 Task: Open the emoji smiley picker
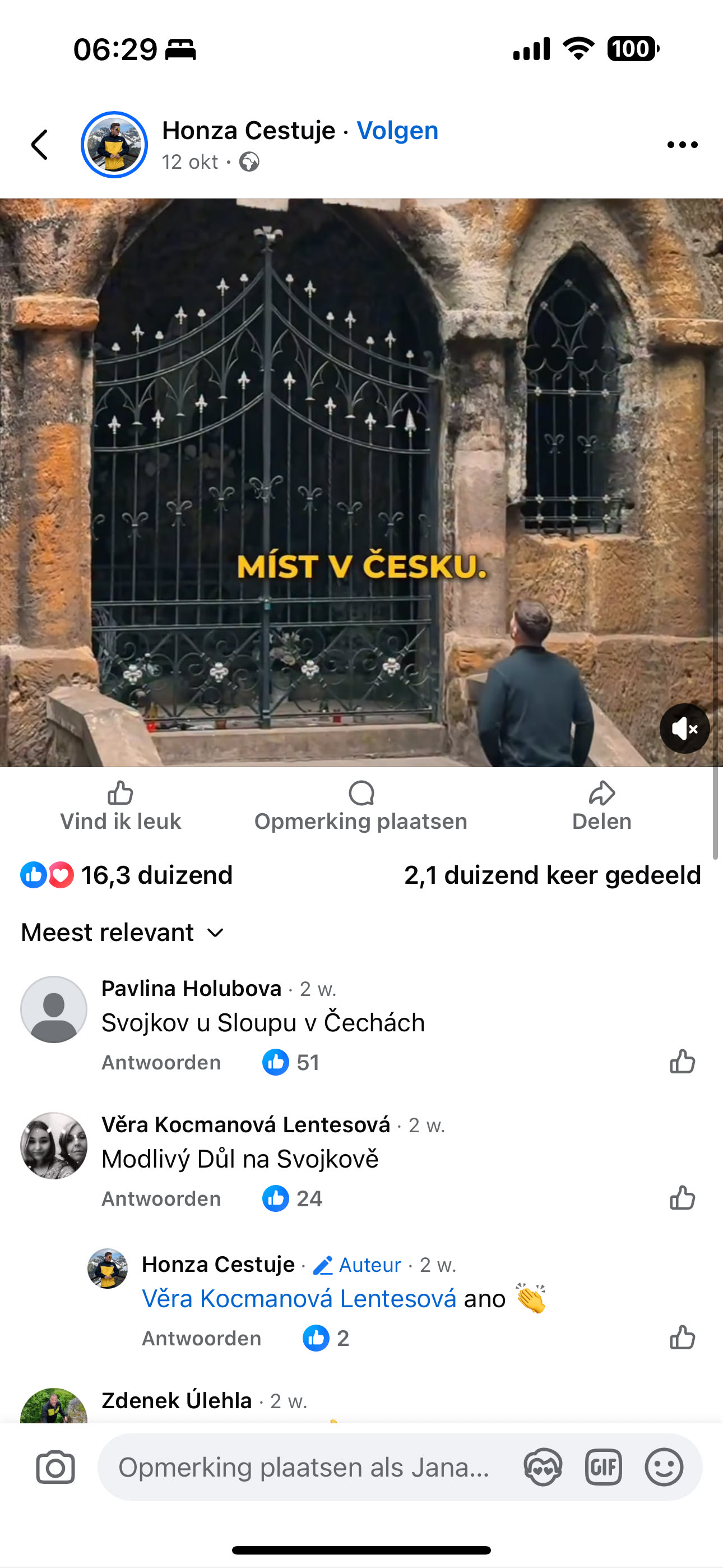[x=664, y=1468]
